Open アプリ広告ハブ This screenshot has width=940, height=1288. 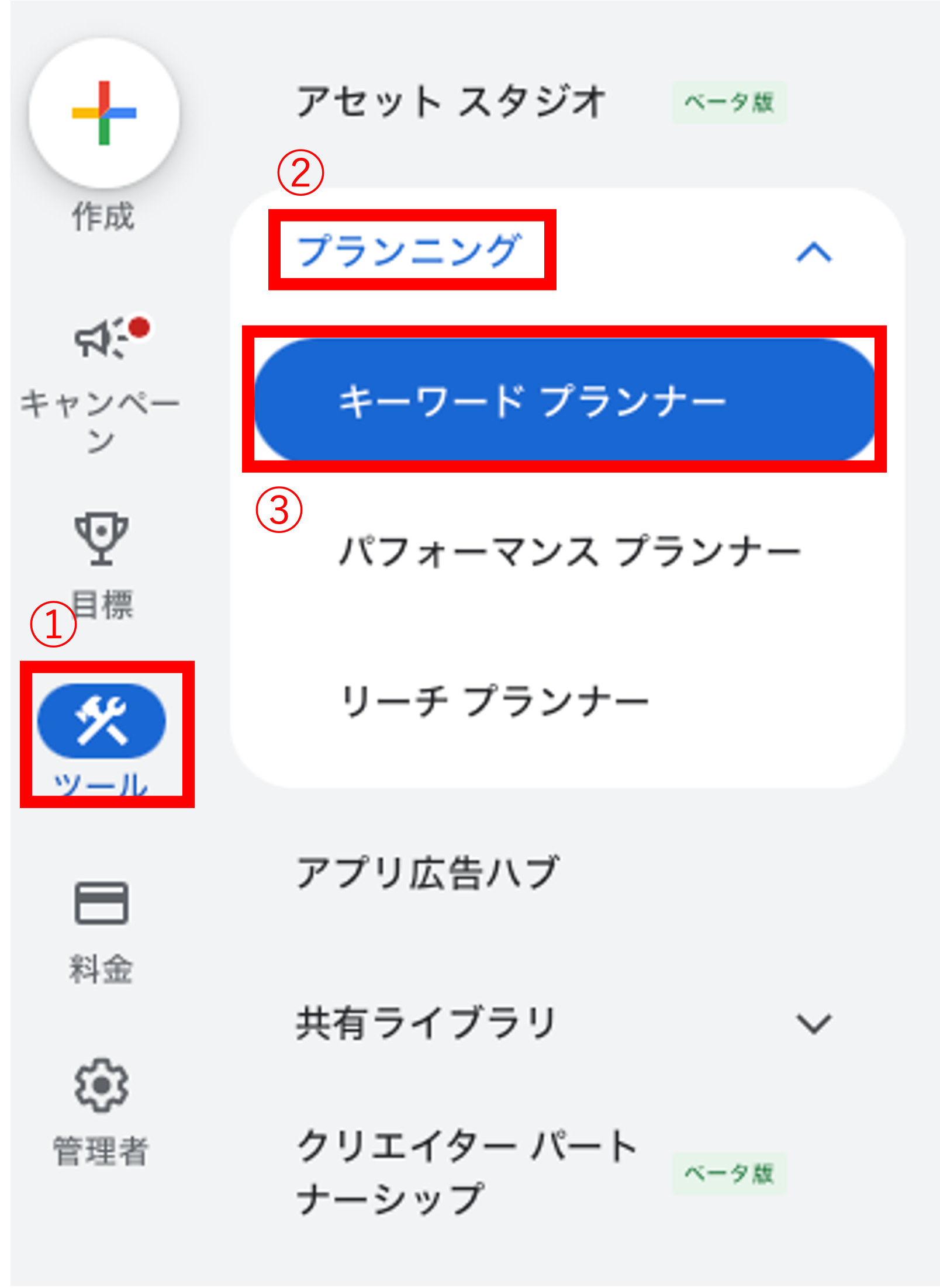(427, 874)
